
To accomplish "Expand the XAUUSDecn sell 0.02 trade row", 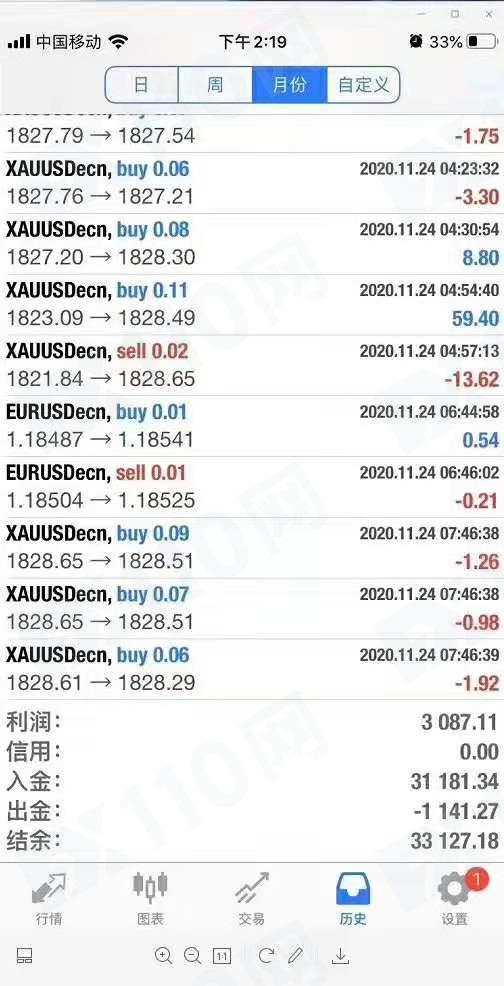I will 252,365.
